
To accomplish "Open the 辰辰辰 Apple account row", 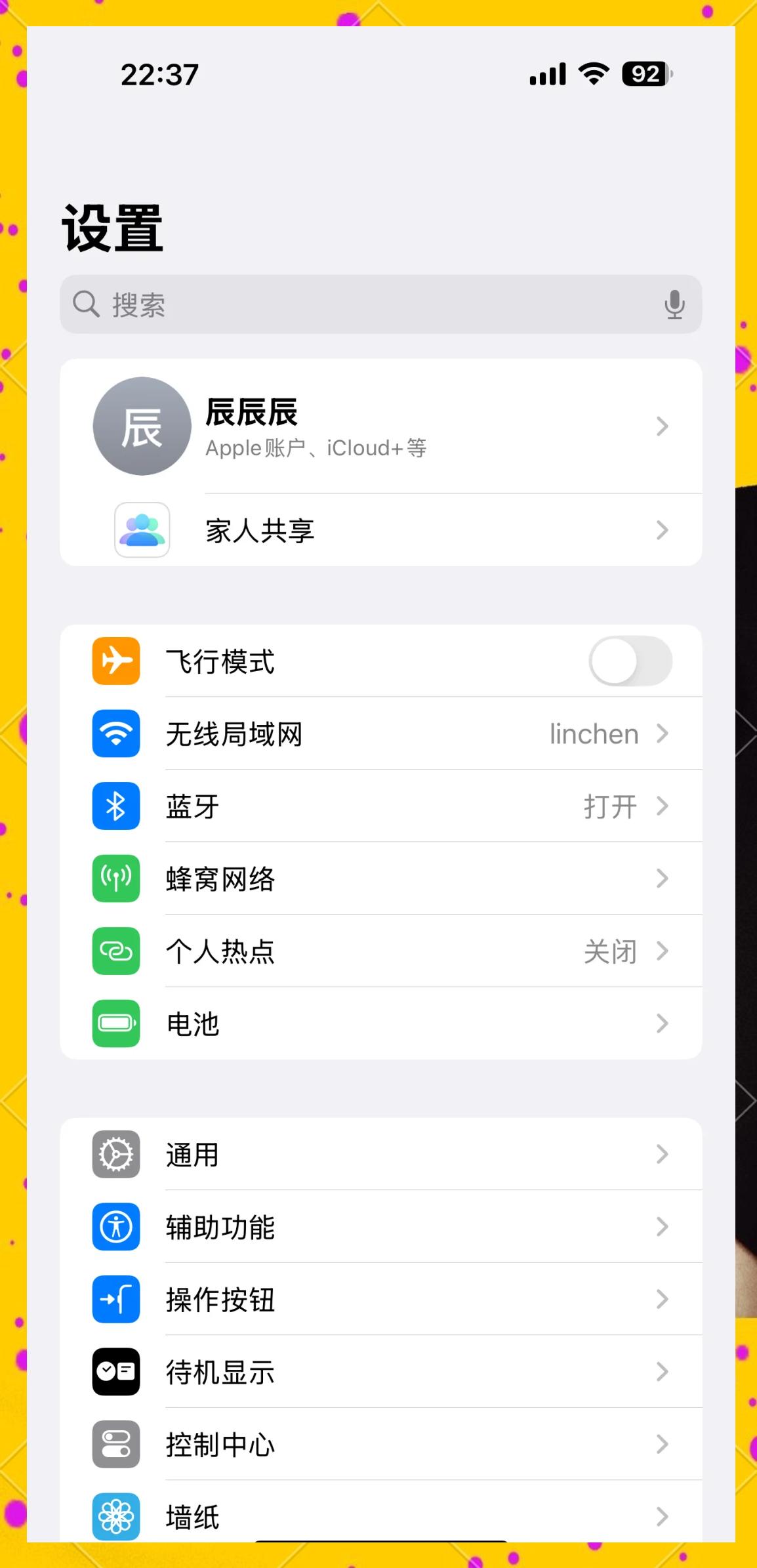I will click(x=380, y=426).
